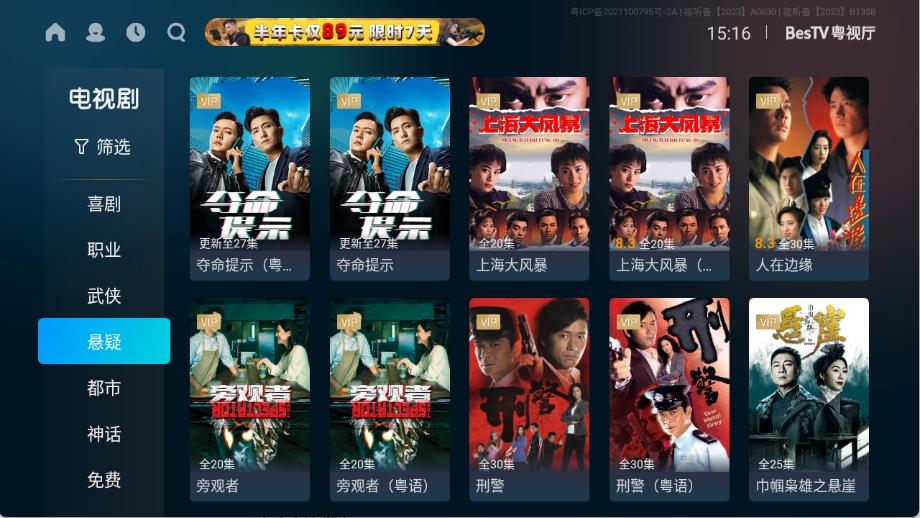Open watch history clock icon
The height and width of the screenshot is (518, 920).
click(x=136, y=33)
